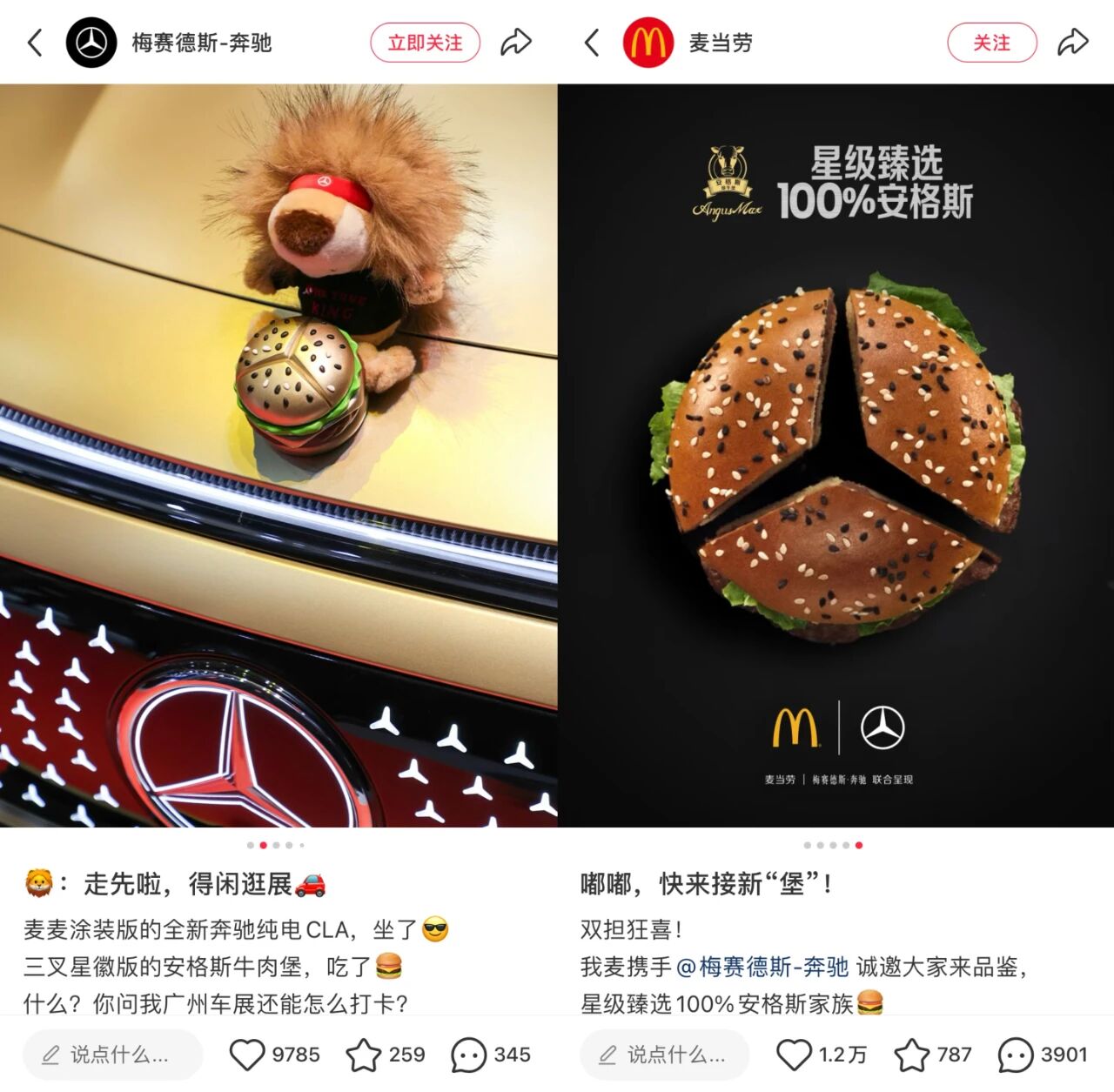Open the 麦当劳 profile from its header avatar

pos(648,43)
